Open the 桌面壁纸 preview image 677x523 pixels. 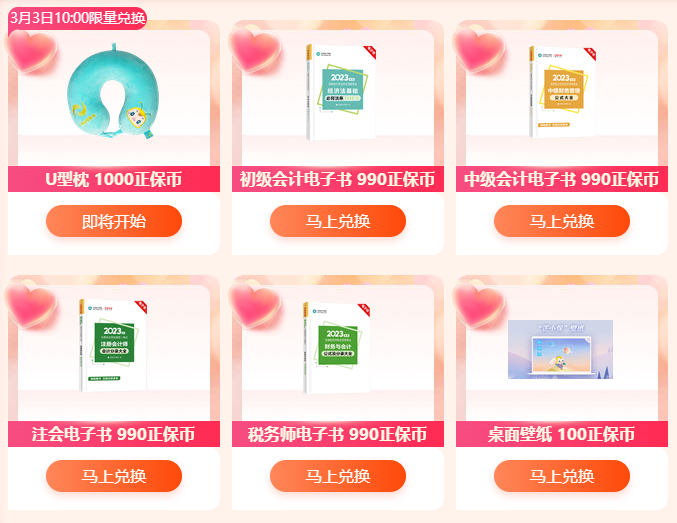pos(560,349)
